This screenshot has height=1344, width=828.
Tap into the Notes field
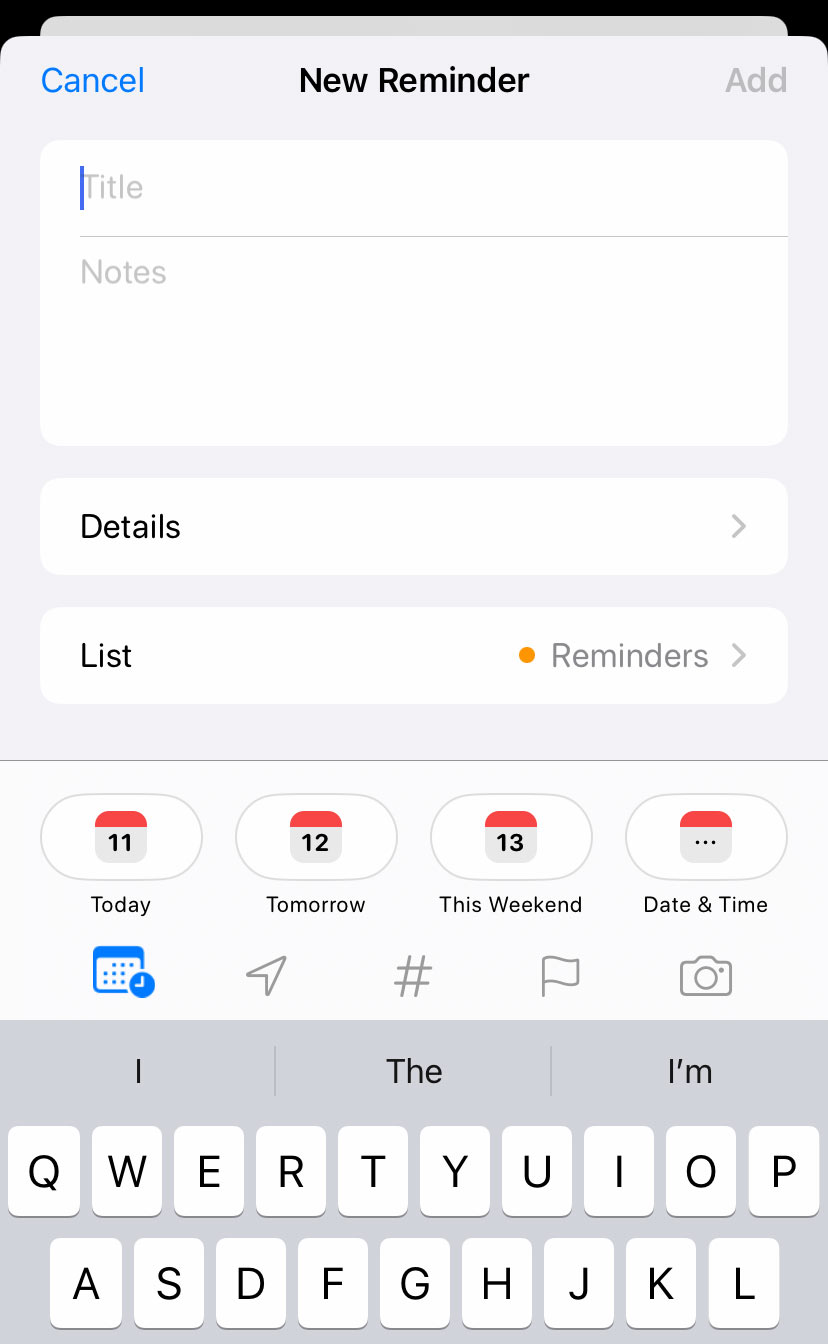[414, 341]
